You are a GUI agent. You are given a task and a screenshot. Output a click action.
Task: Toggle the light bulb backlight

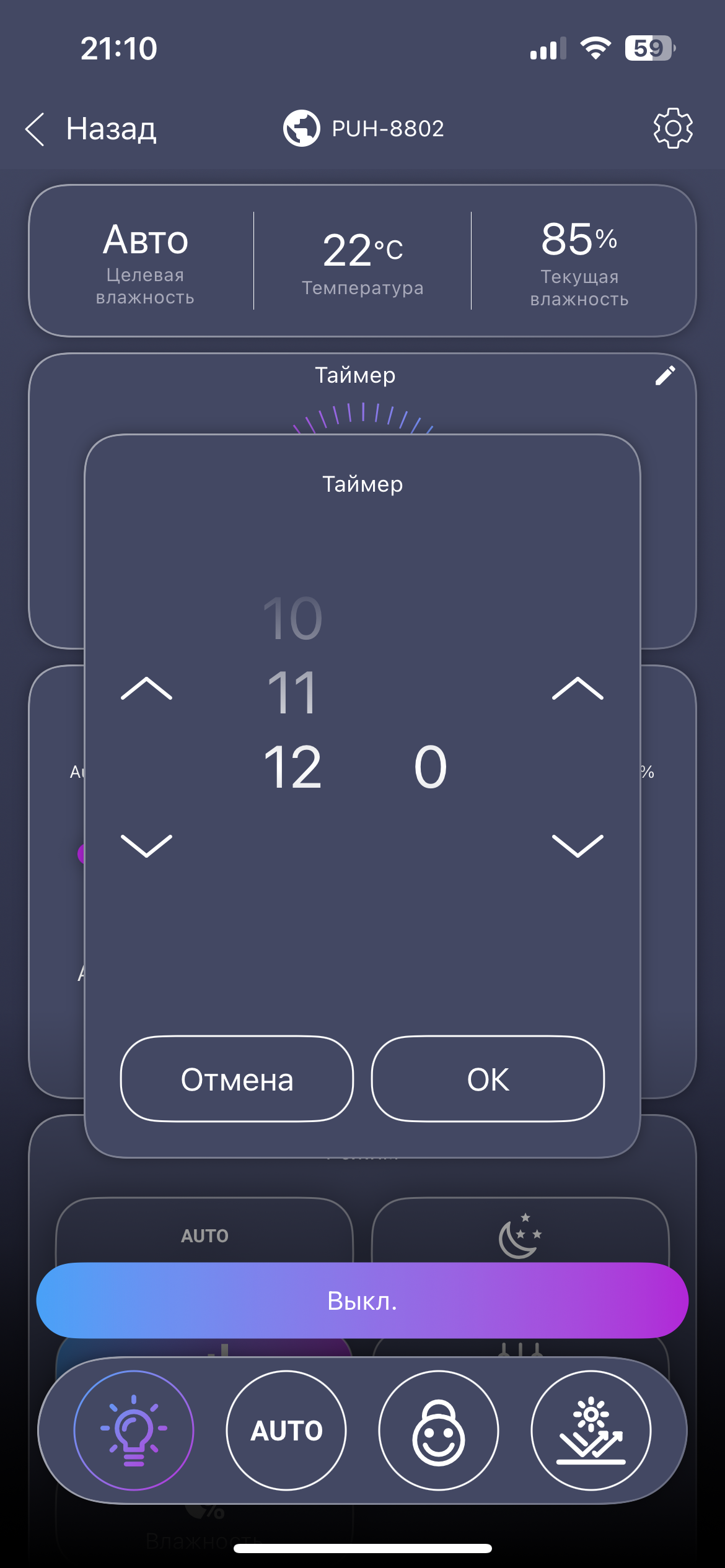click(134, 1431)
